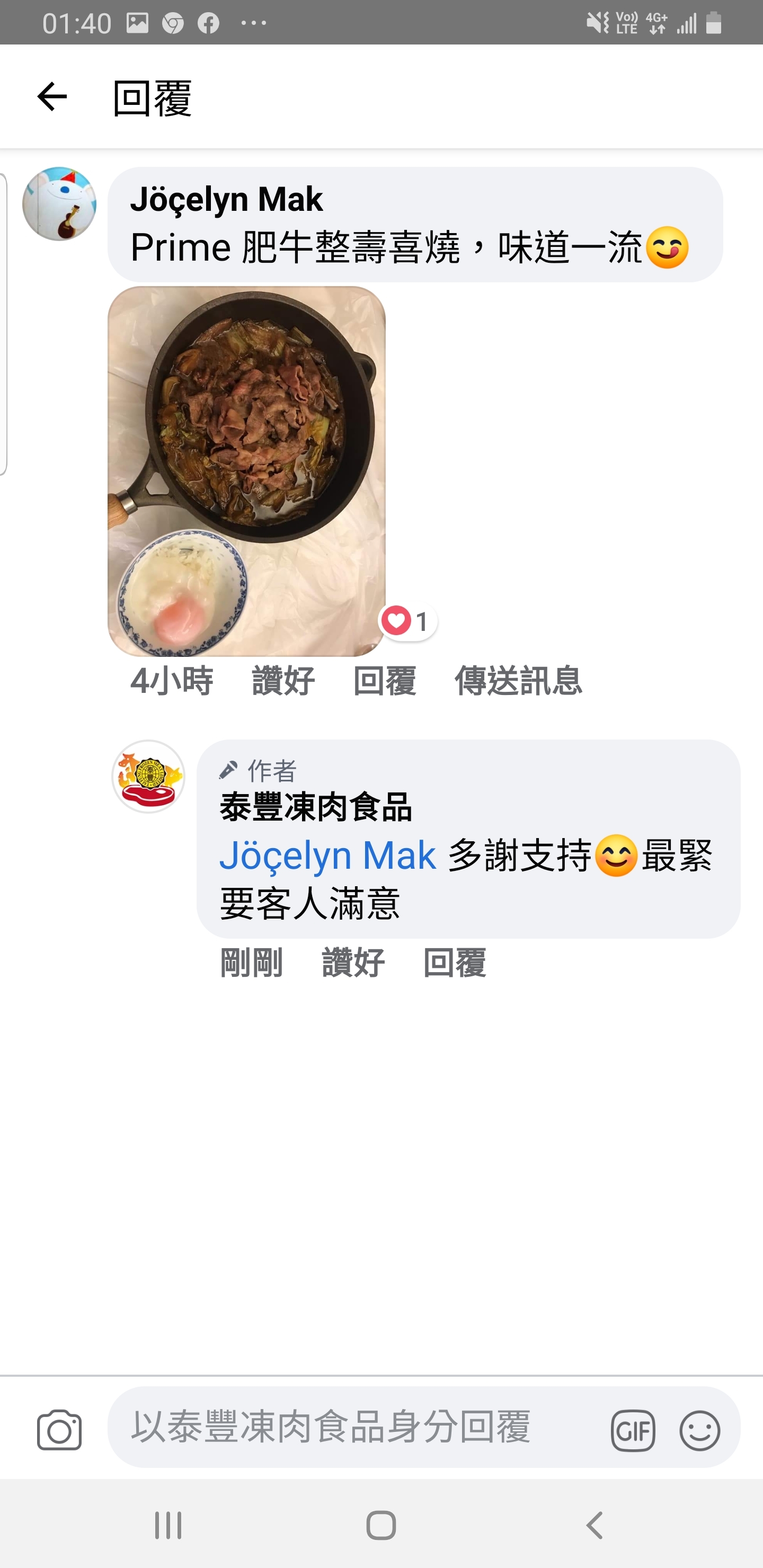Open the GIF picker

633,1430
